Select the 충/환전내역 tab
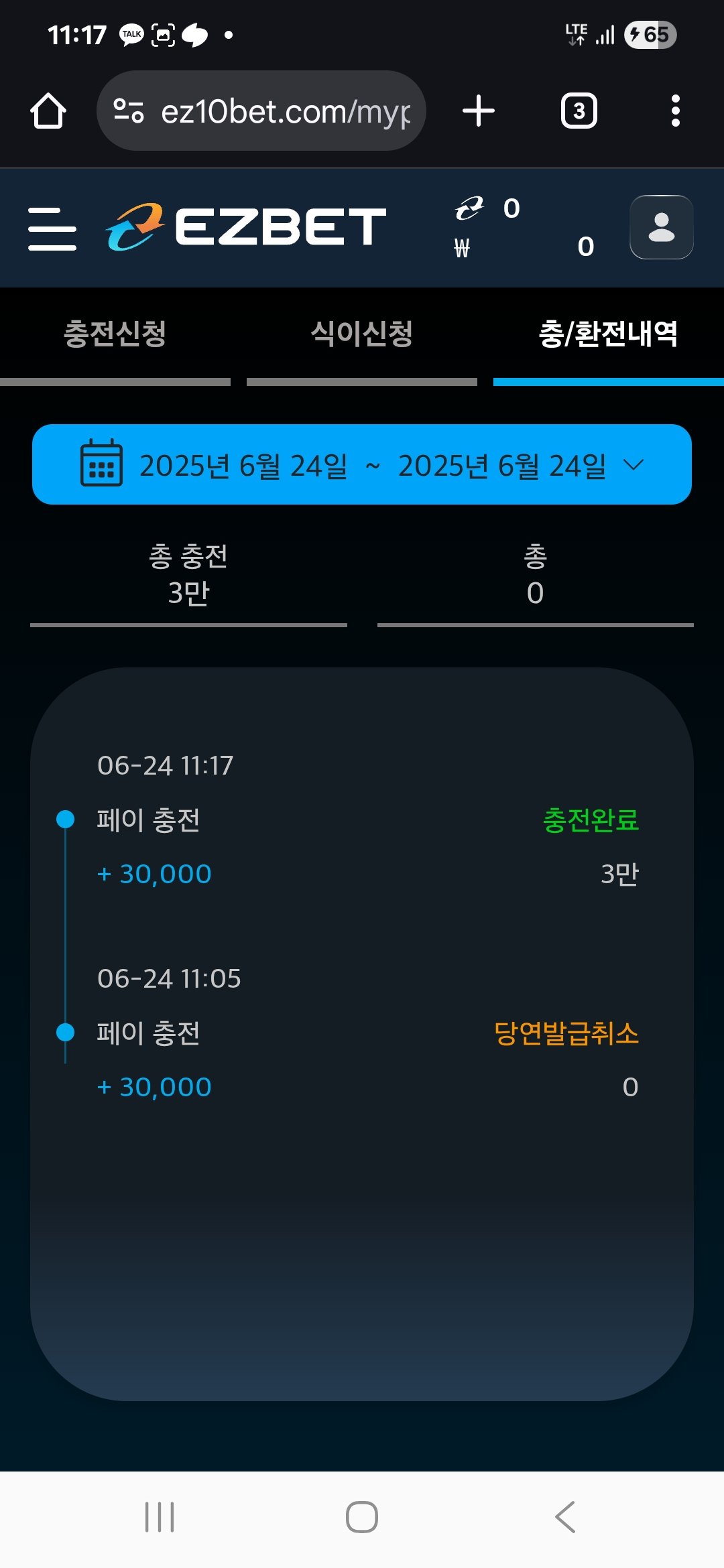The image size is (724, 1568). [x=608, y=334]
